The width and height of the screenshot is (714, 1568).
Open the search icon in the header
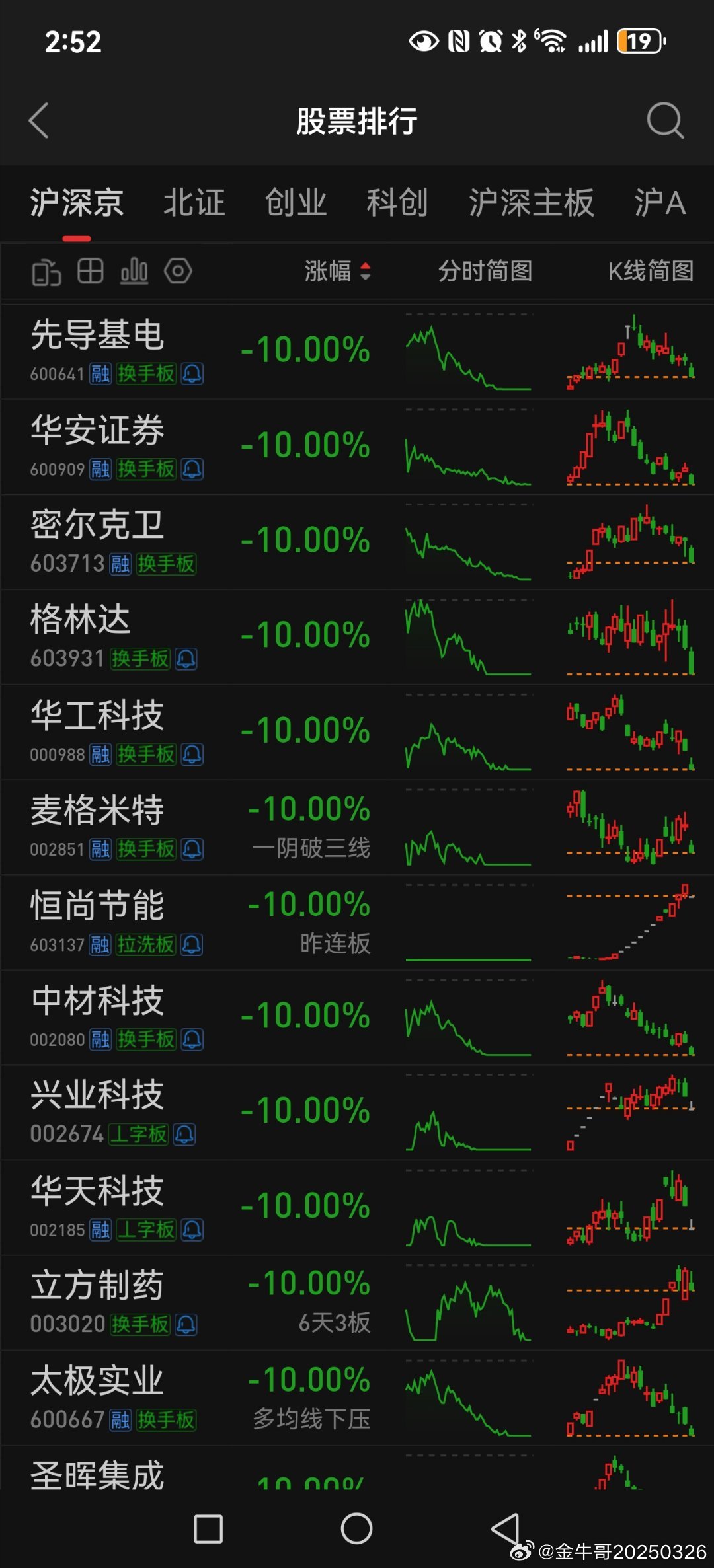tap(664, 120)
